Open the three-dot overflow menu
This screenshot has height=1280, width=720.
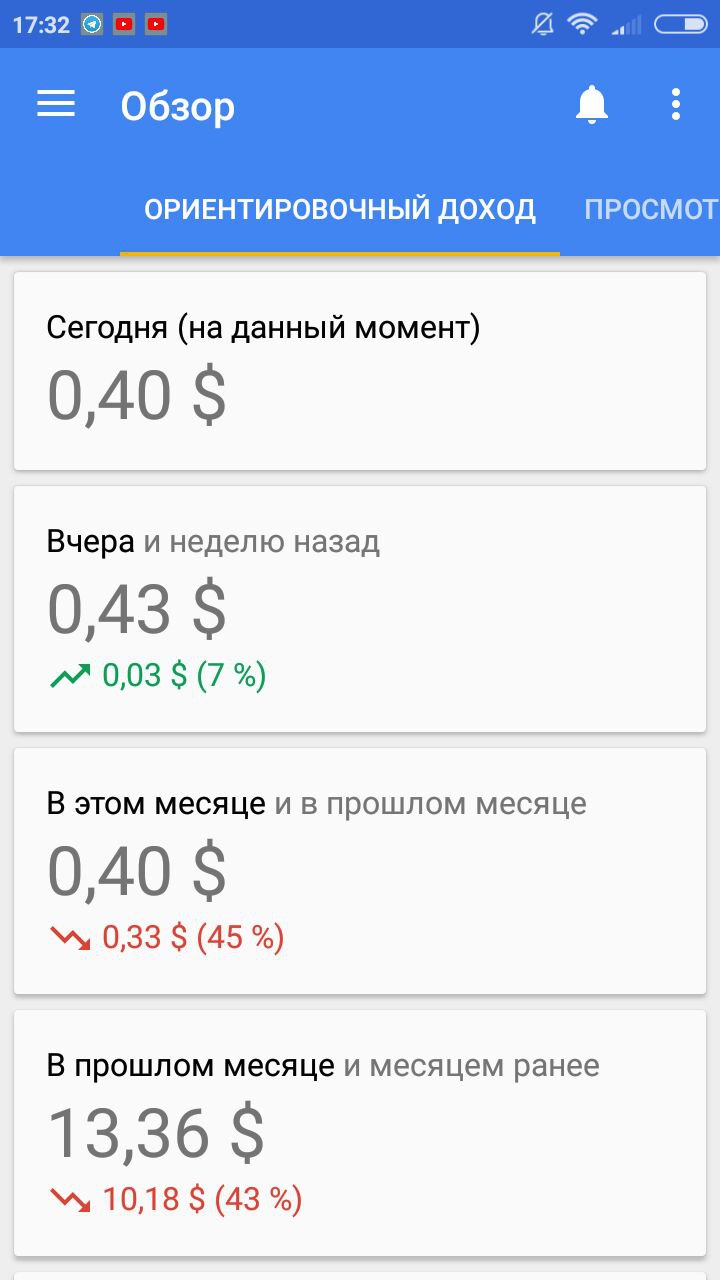coord(676,104)
